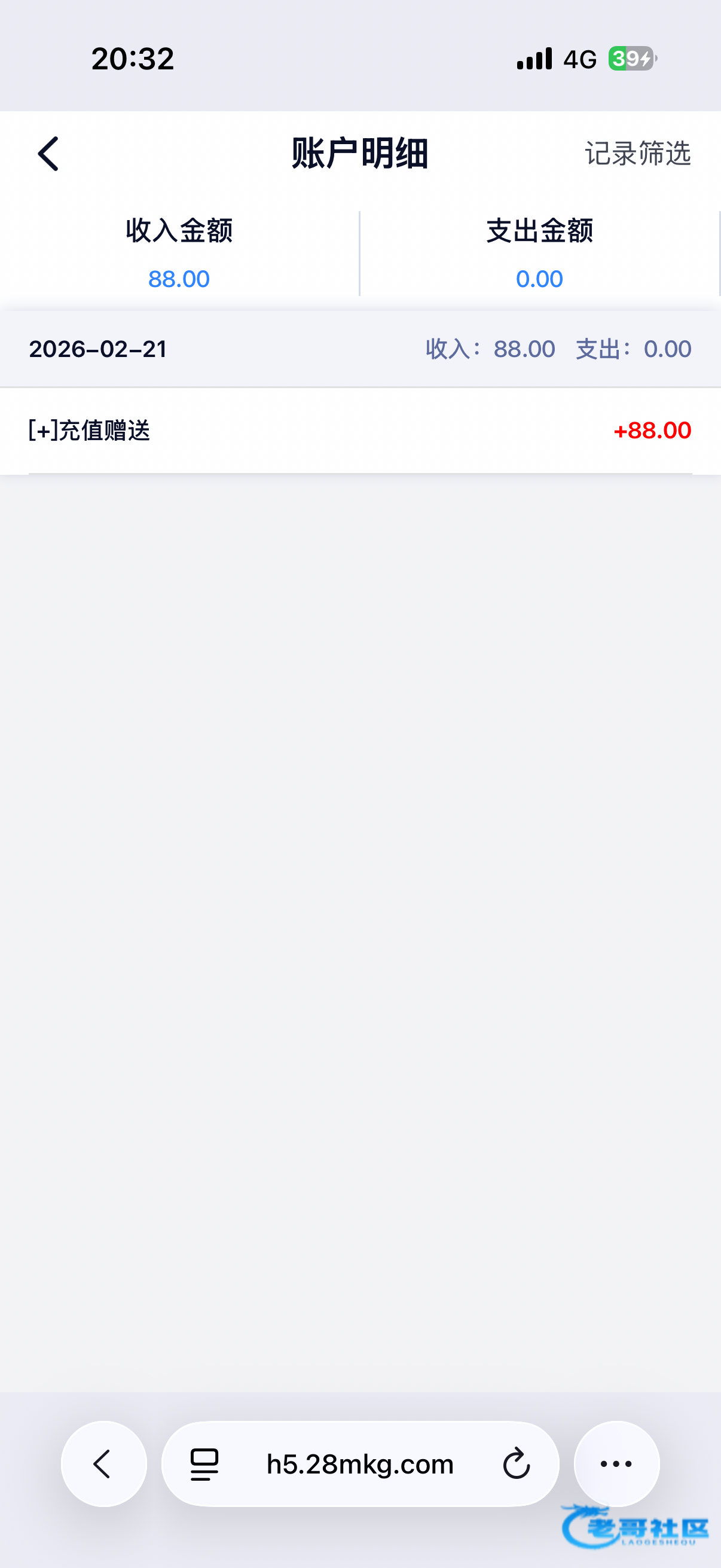Tap the h5.28mkg.com address field

(360, 1464)
